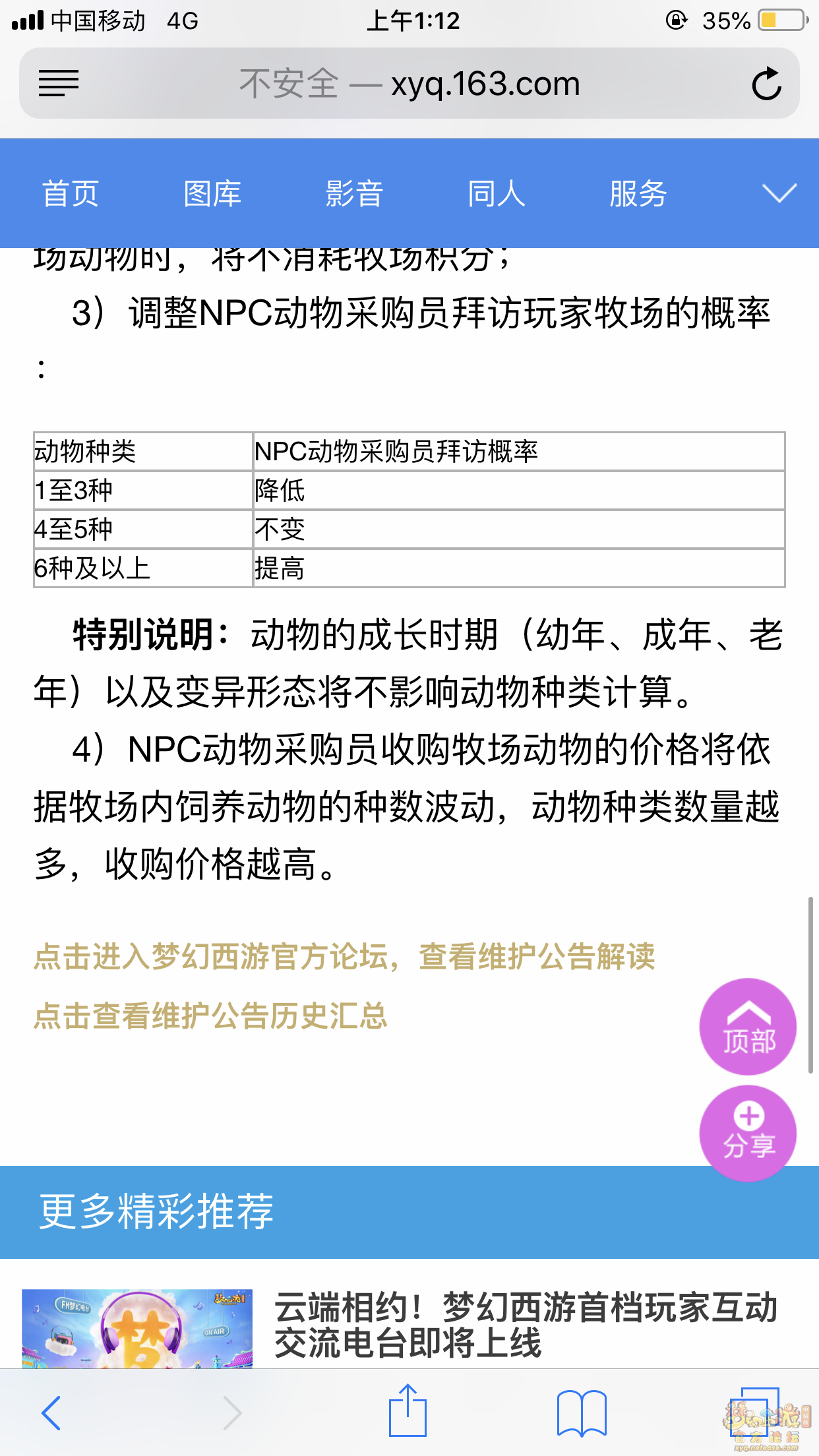Image resolution: width=819 pixels, height=1456 pixels.
Task: Open the 梦幻西游官方论坛 announcement link
Action: tap(344, 956)
